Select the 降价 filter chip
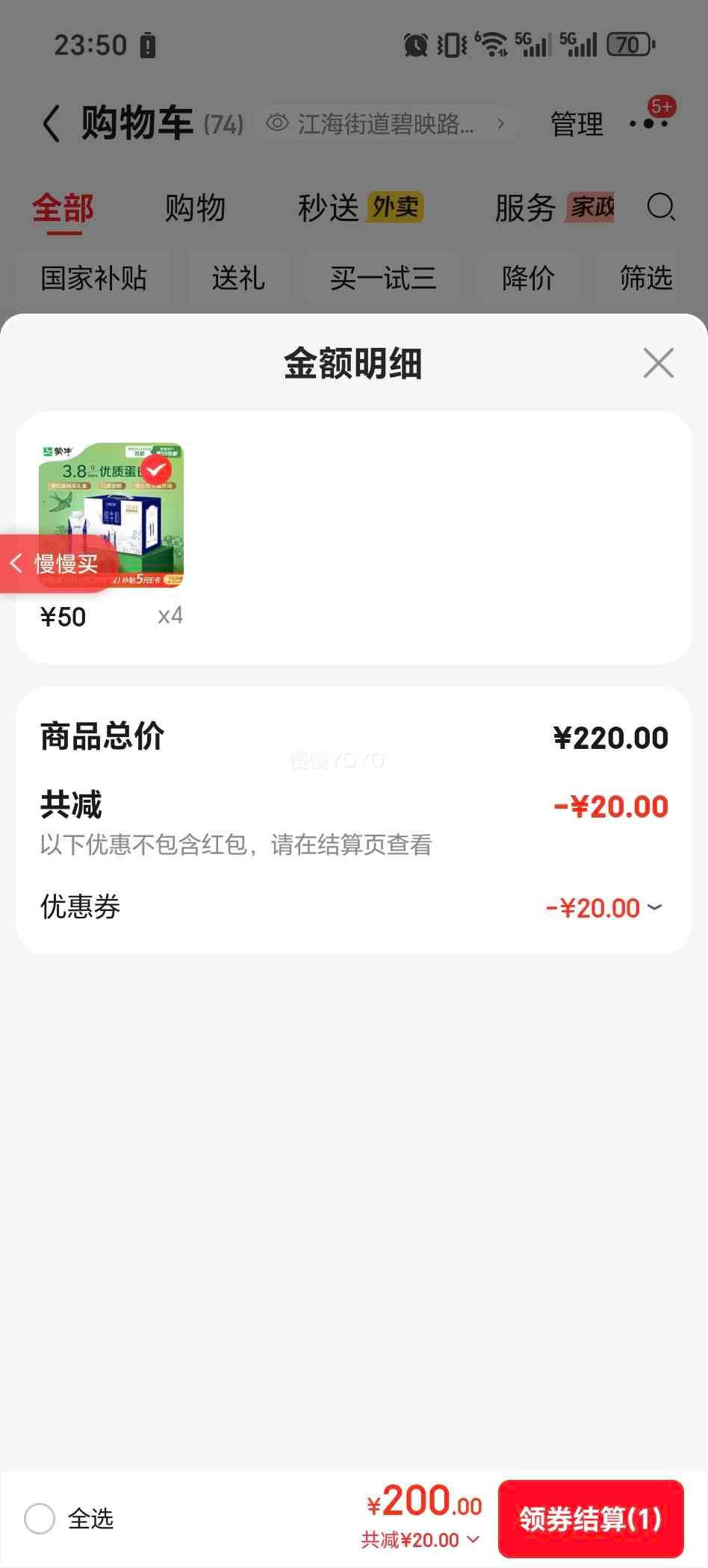 [527, 279]
